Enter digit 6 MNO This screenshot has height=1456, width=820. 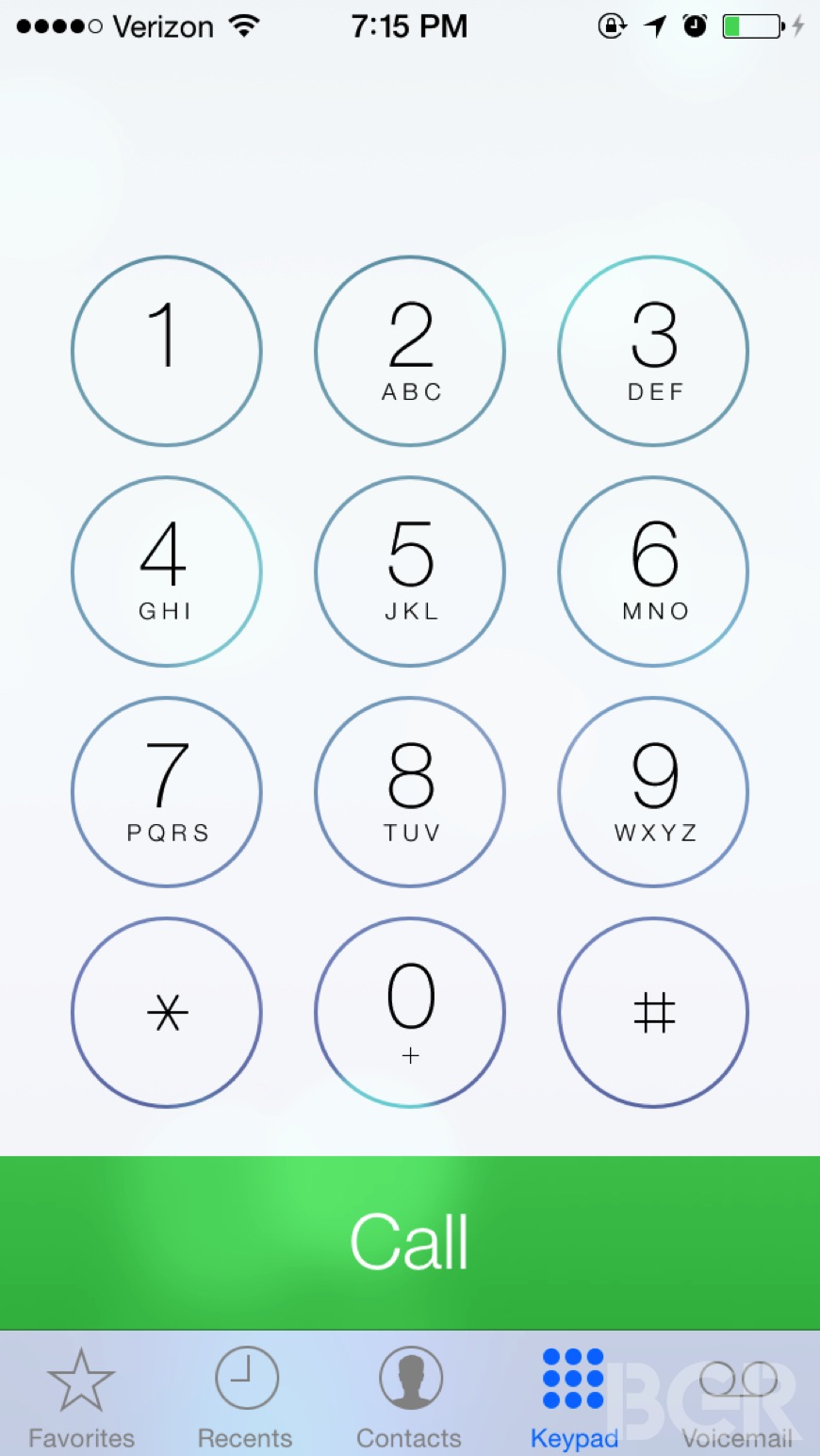tap(653, 571)
